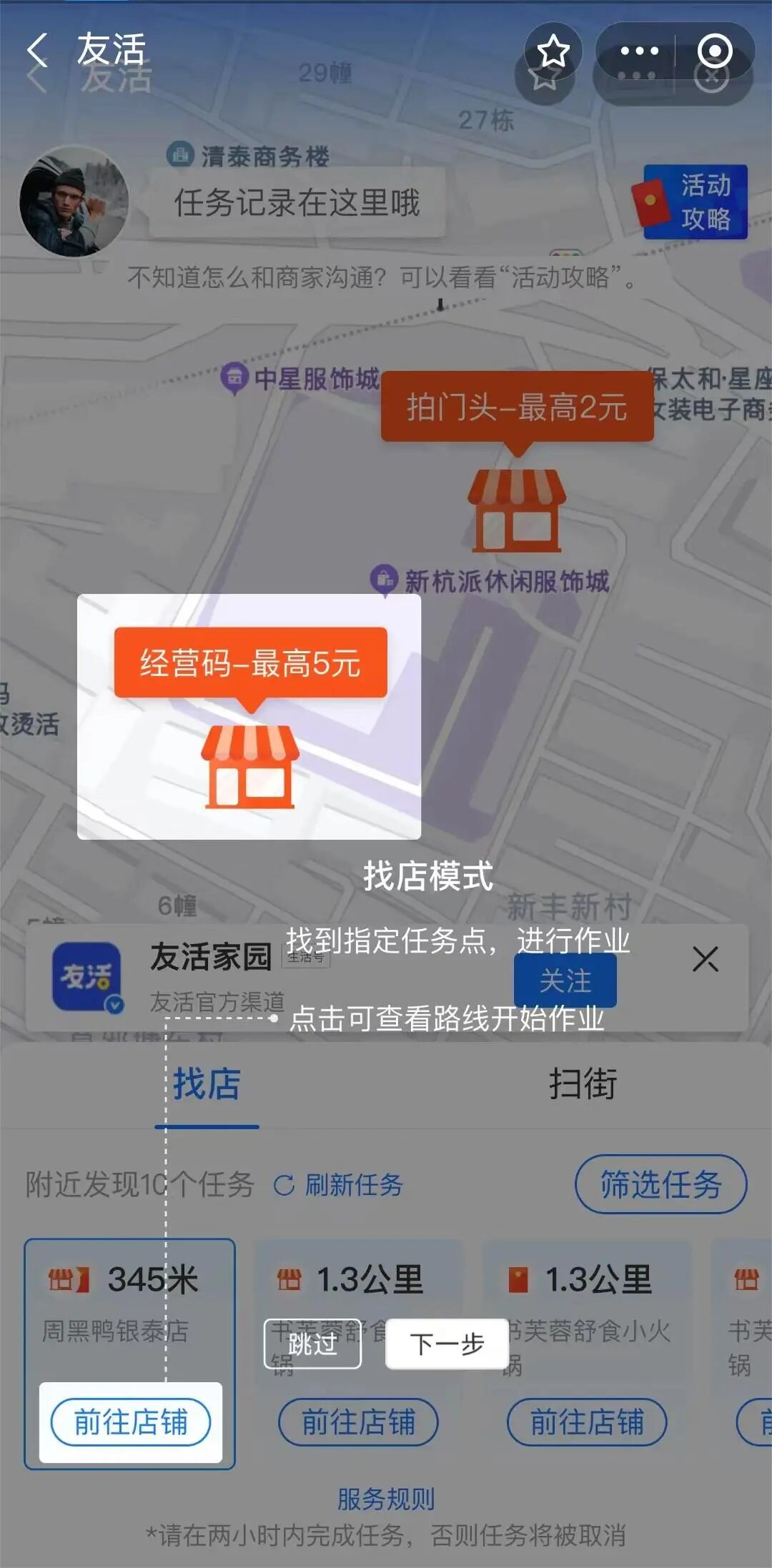Tap the 拍门头-最高2元 shop marker
The height and width of the screenshot is (1568, 772).
[517, 510]
